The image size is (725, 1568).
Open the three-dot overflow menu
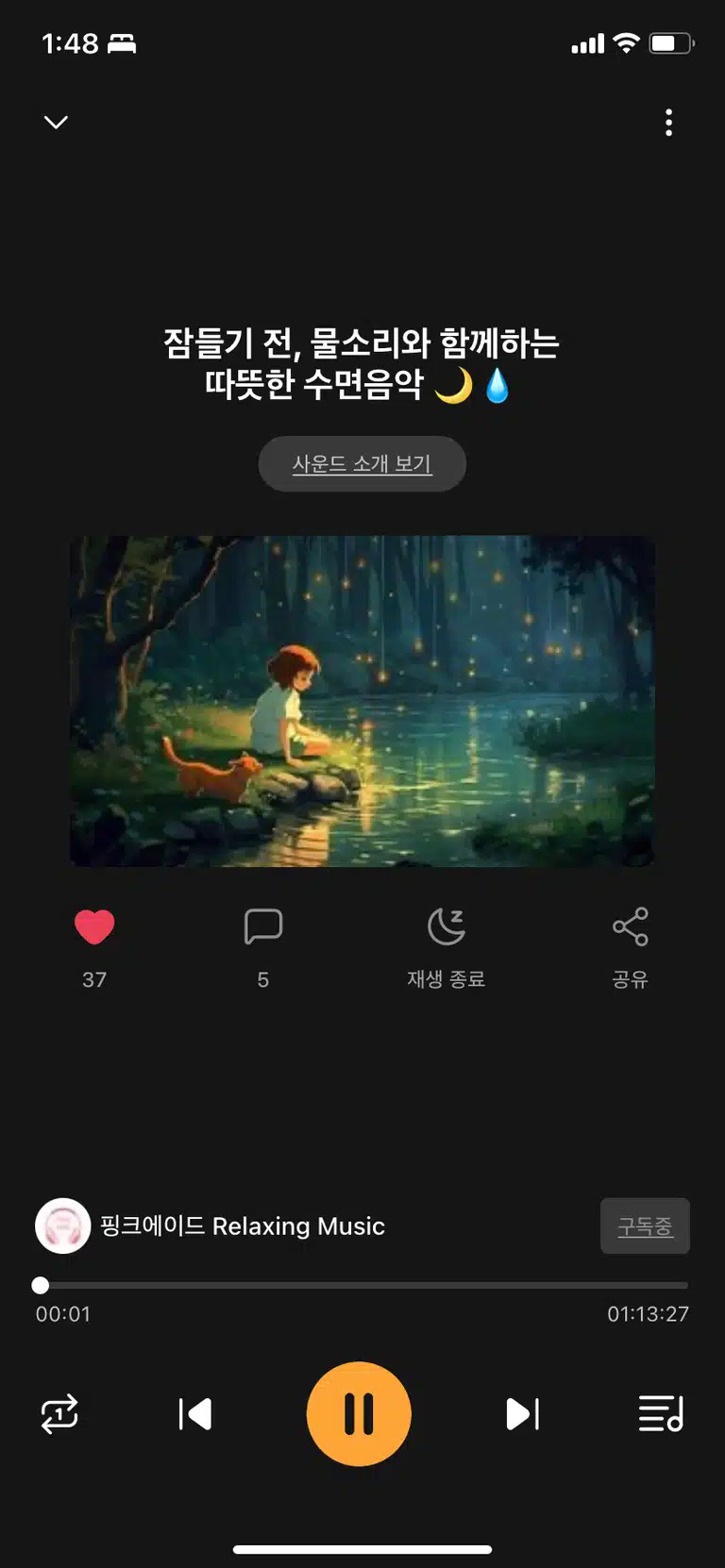[668, 123]
